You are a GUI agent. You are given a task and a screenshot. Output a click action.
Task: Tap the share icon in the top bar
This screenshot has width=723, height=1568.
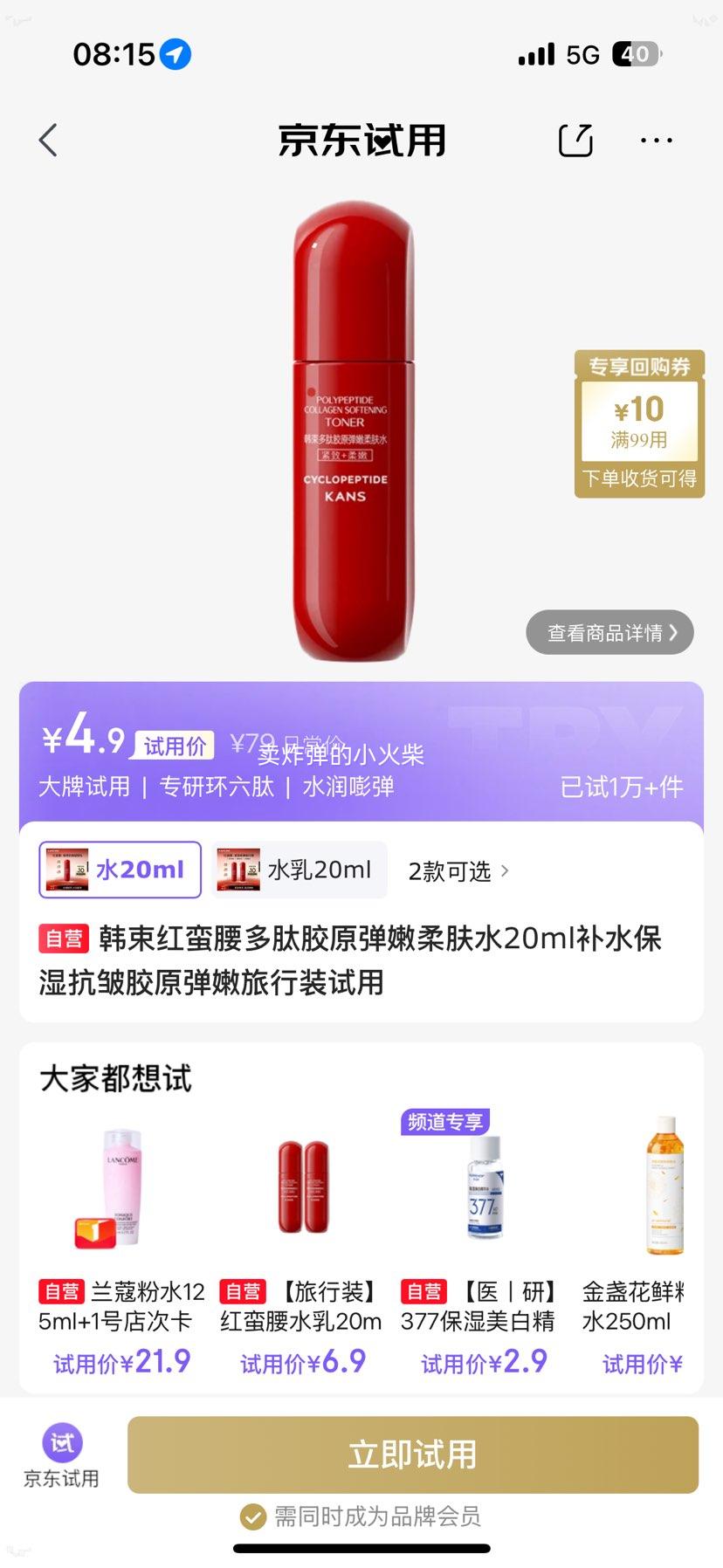[x=574, y=140]
